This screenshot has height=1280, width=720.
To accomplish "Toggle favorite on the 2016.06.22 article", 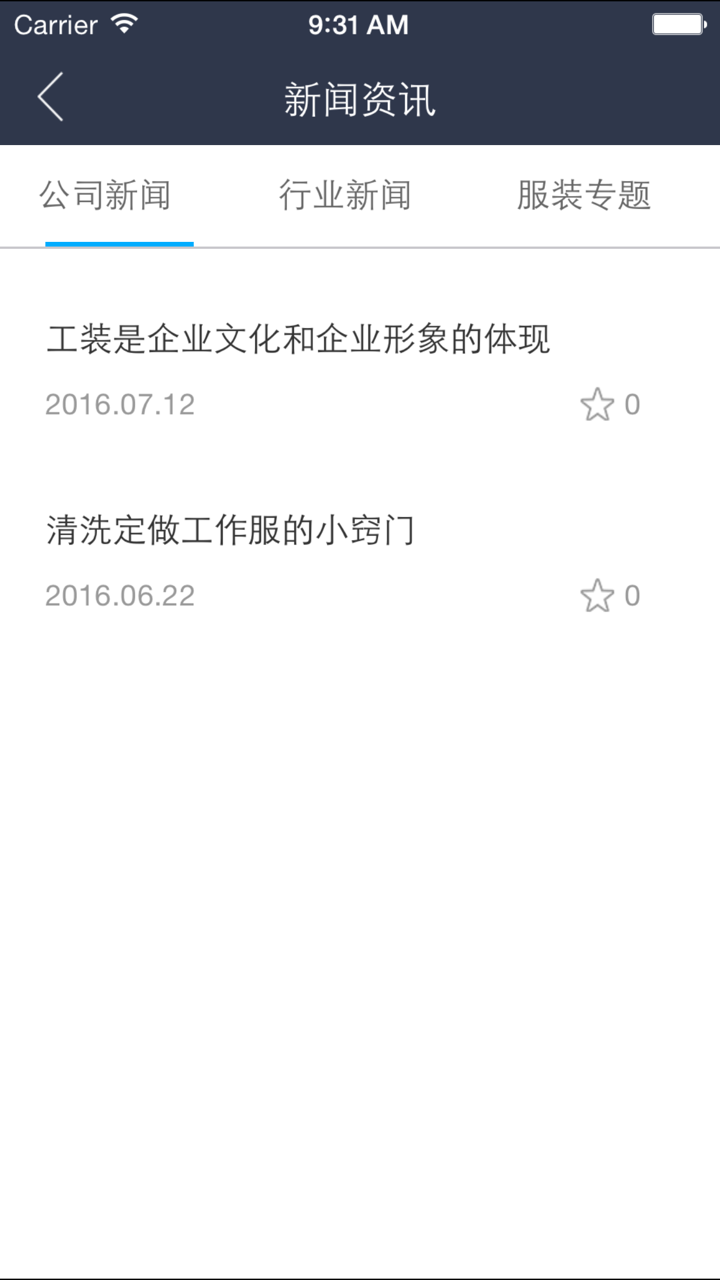I will coord(598,594).
